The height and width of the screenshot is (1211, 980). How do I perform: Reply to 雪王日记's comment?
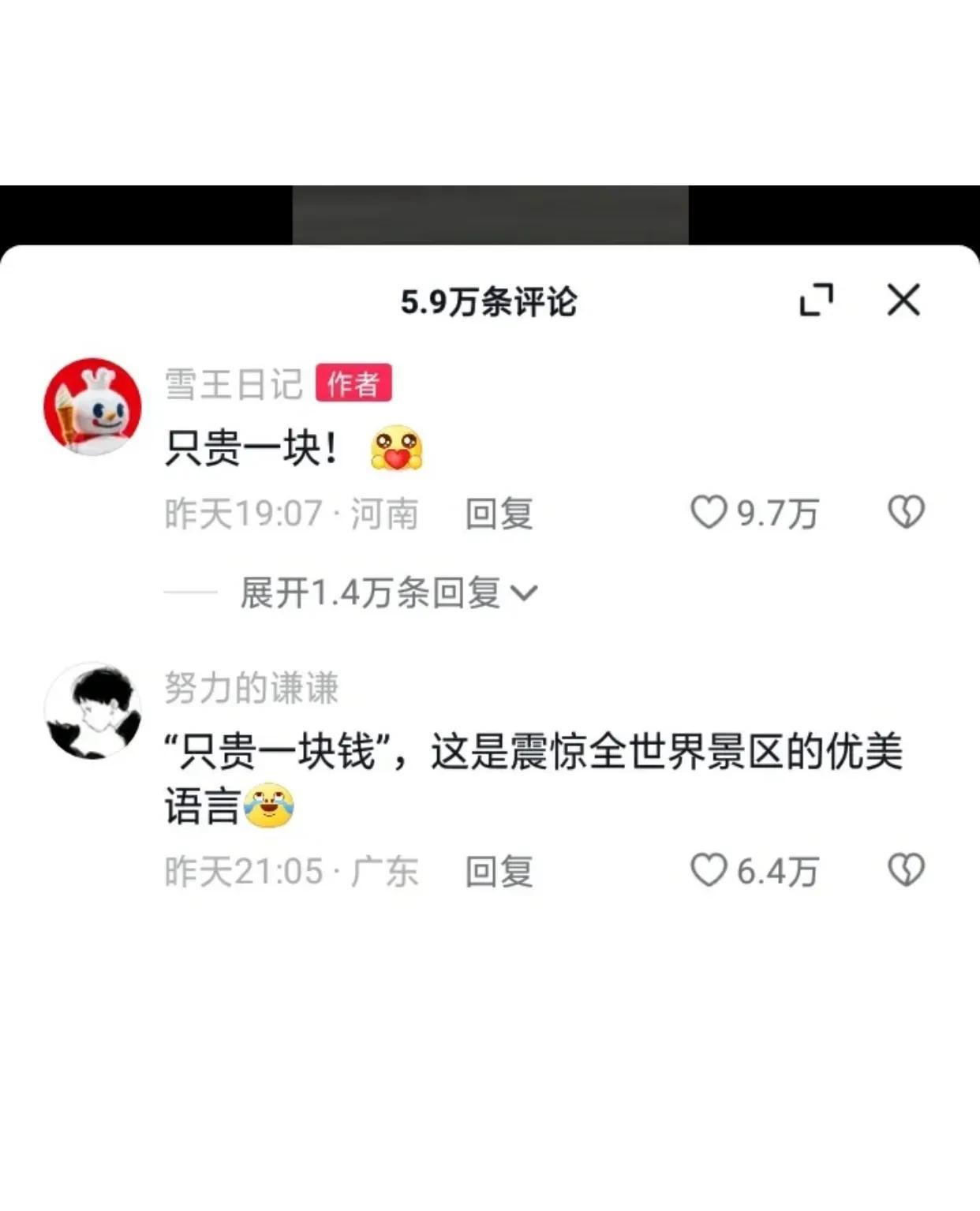(x=499, y=514)
